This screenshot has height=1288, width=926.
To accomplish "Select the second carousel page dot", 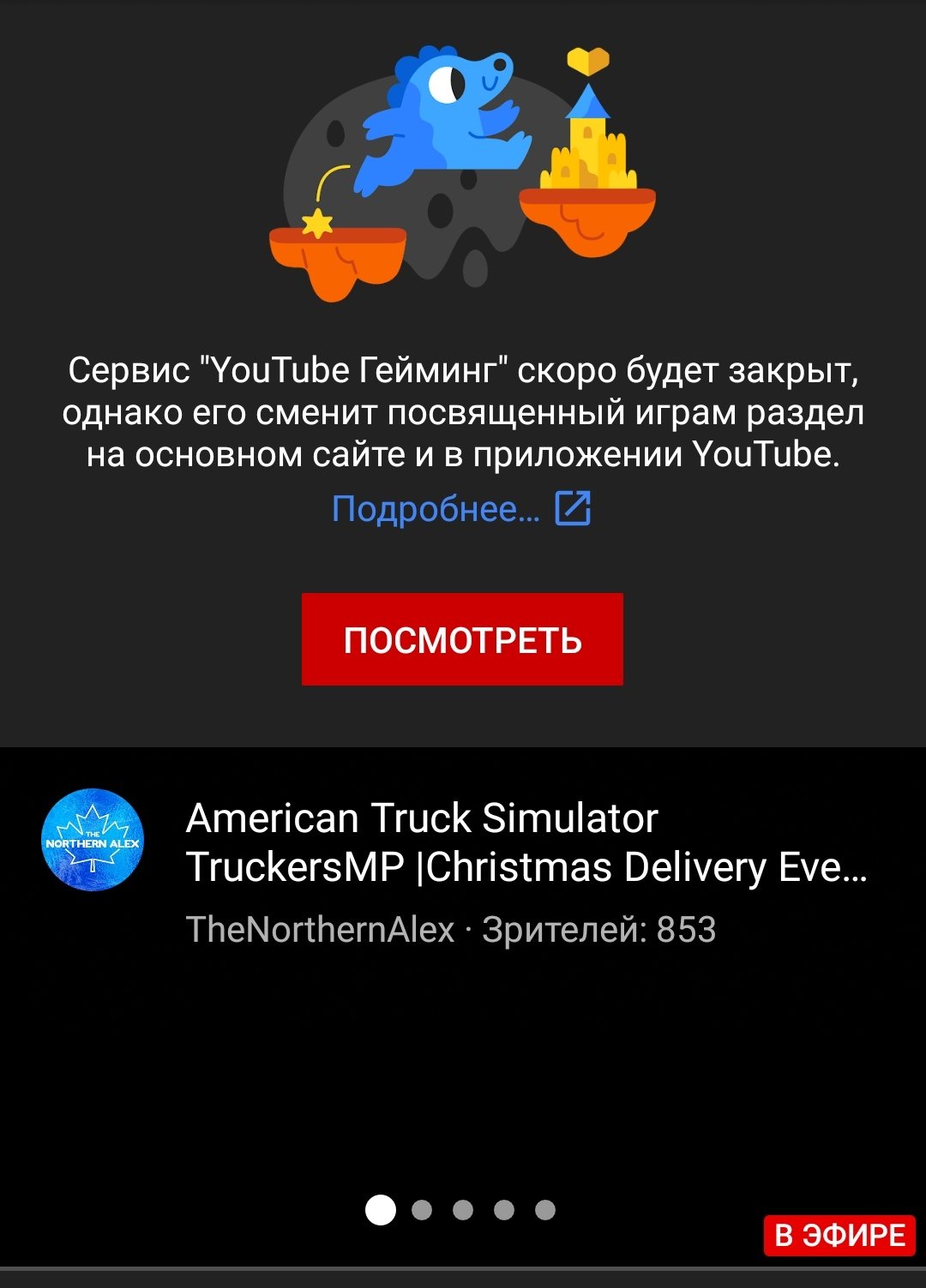I will 422,1210.
